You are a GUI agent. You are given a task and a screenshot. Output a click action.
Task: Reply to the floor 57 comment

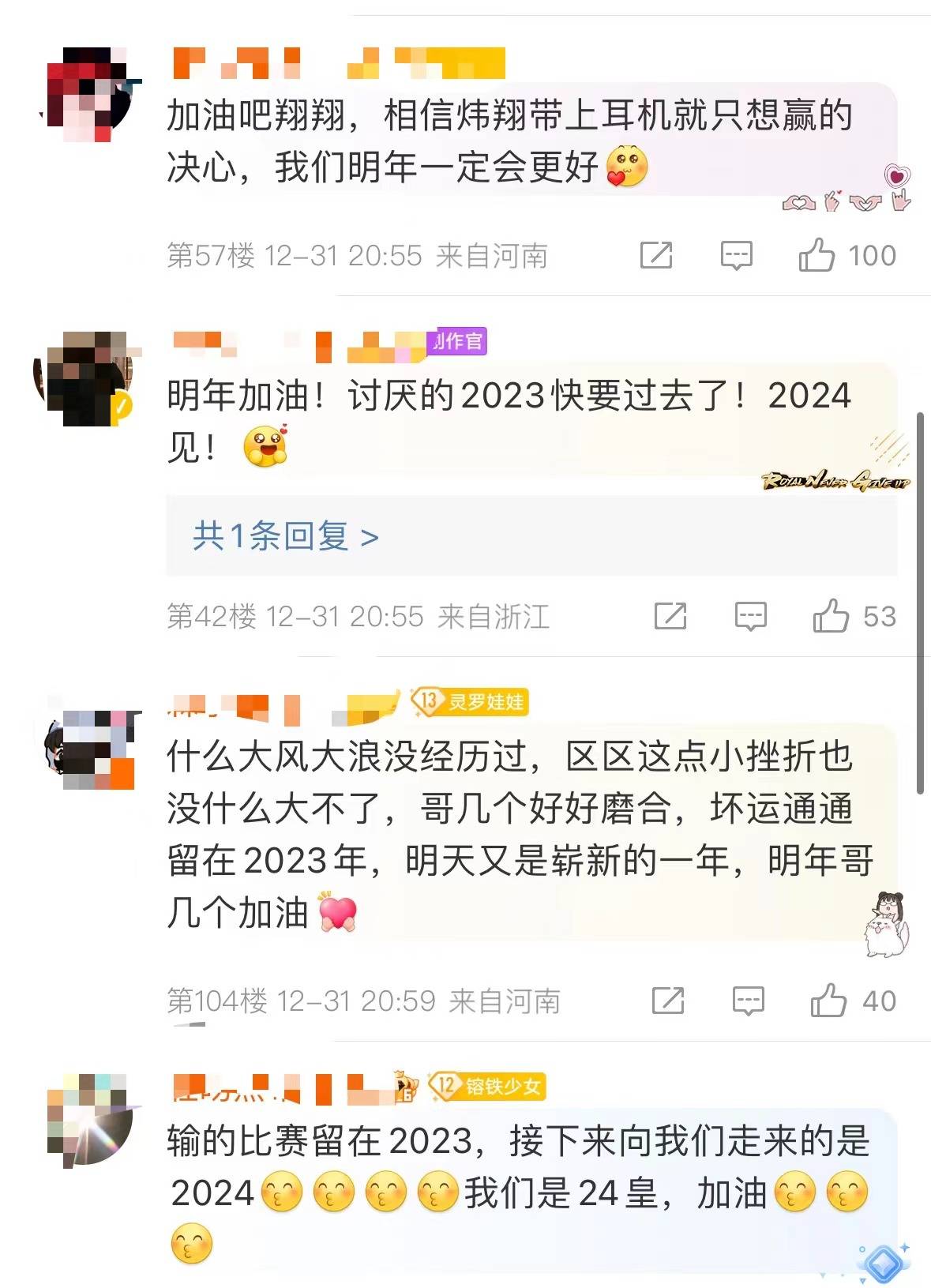736,255
